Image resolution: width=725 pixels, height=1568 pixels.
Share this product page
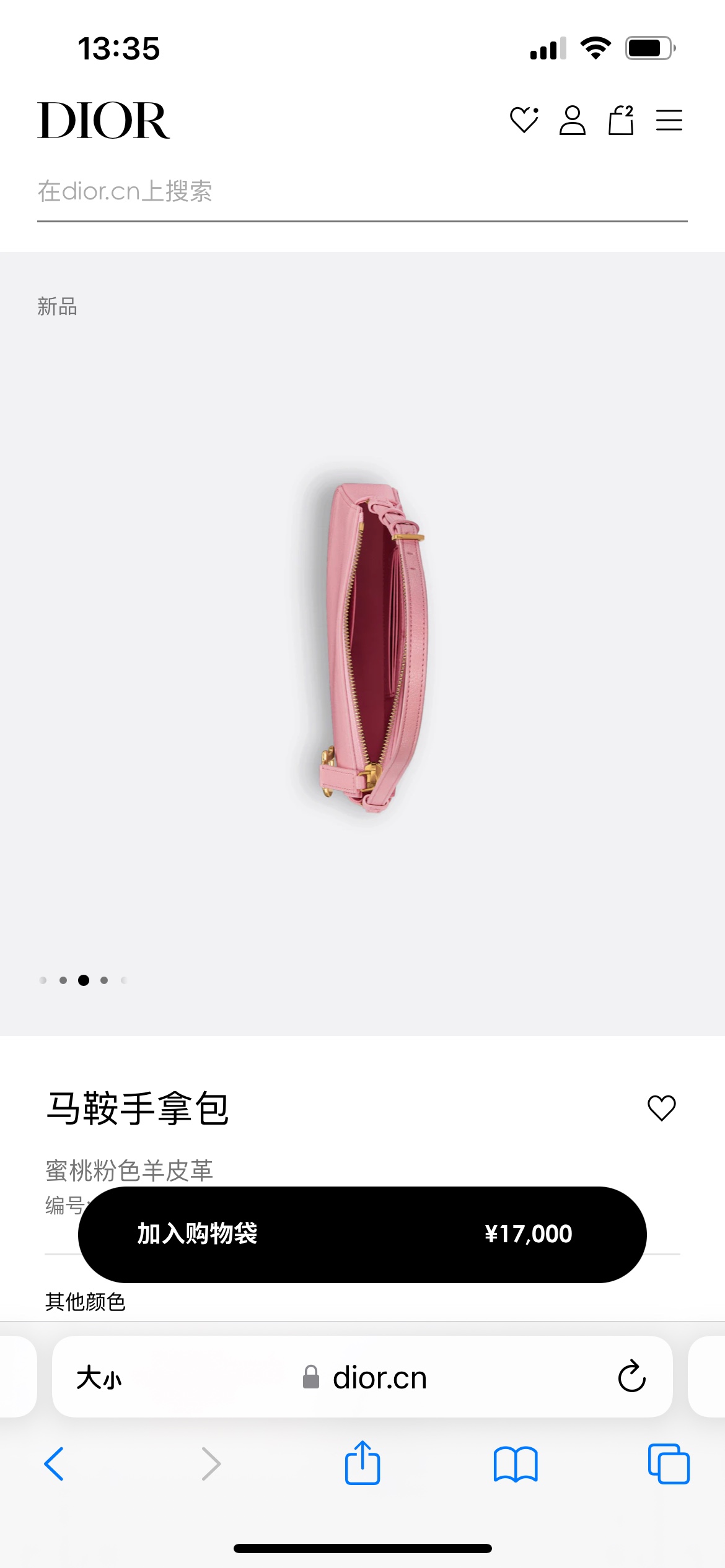click(362, 1464)
